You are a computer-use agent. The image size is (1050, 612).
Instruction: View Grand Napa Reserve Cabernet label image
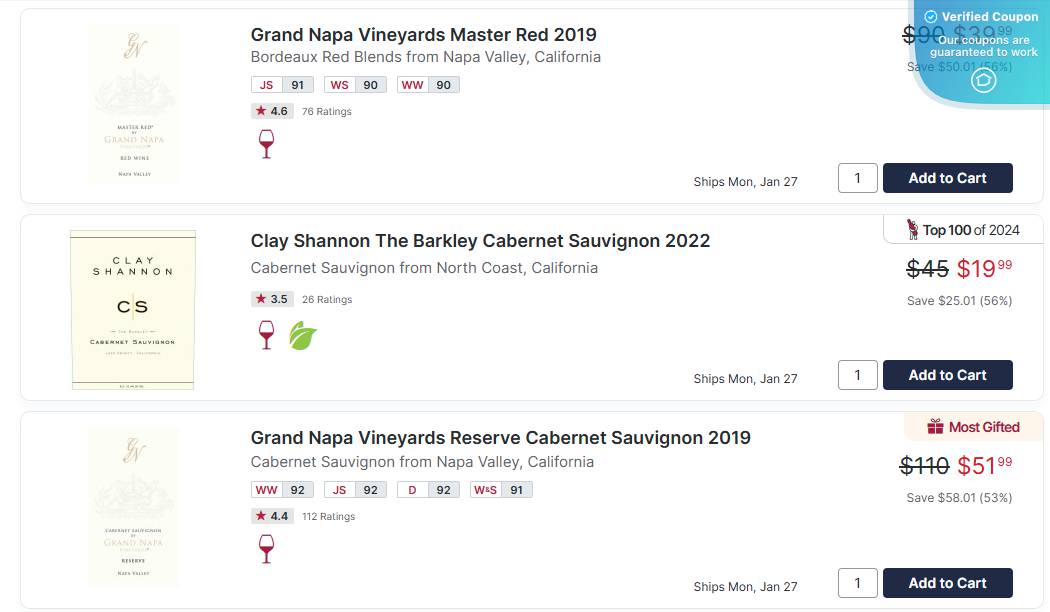(133, 507)
